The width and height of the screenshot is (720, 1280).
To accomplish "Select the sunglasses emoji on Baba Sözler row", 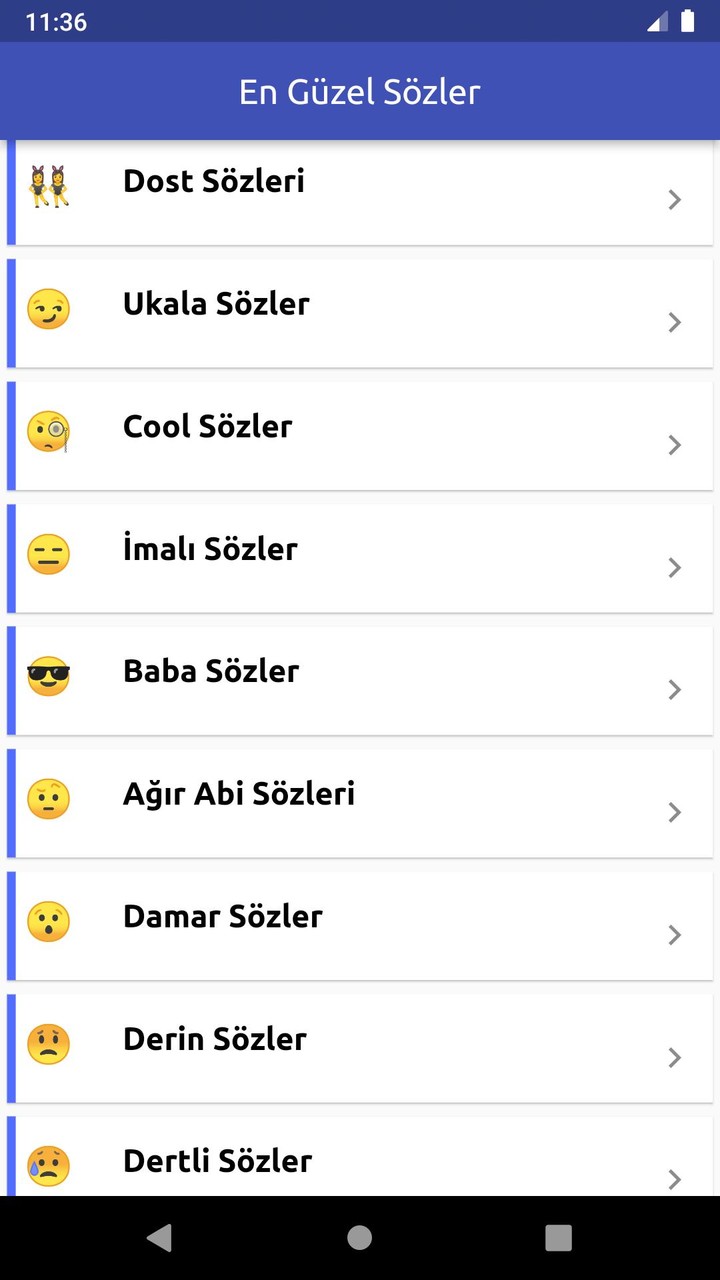I will [48, 676].
